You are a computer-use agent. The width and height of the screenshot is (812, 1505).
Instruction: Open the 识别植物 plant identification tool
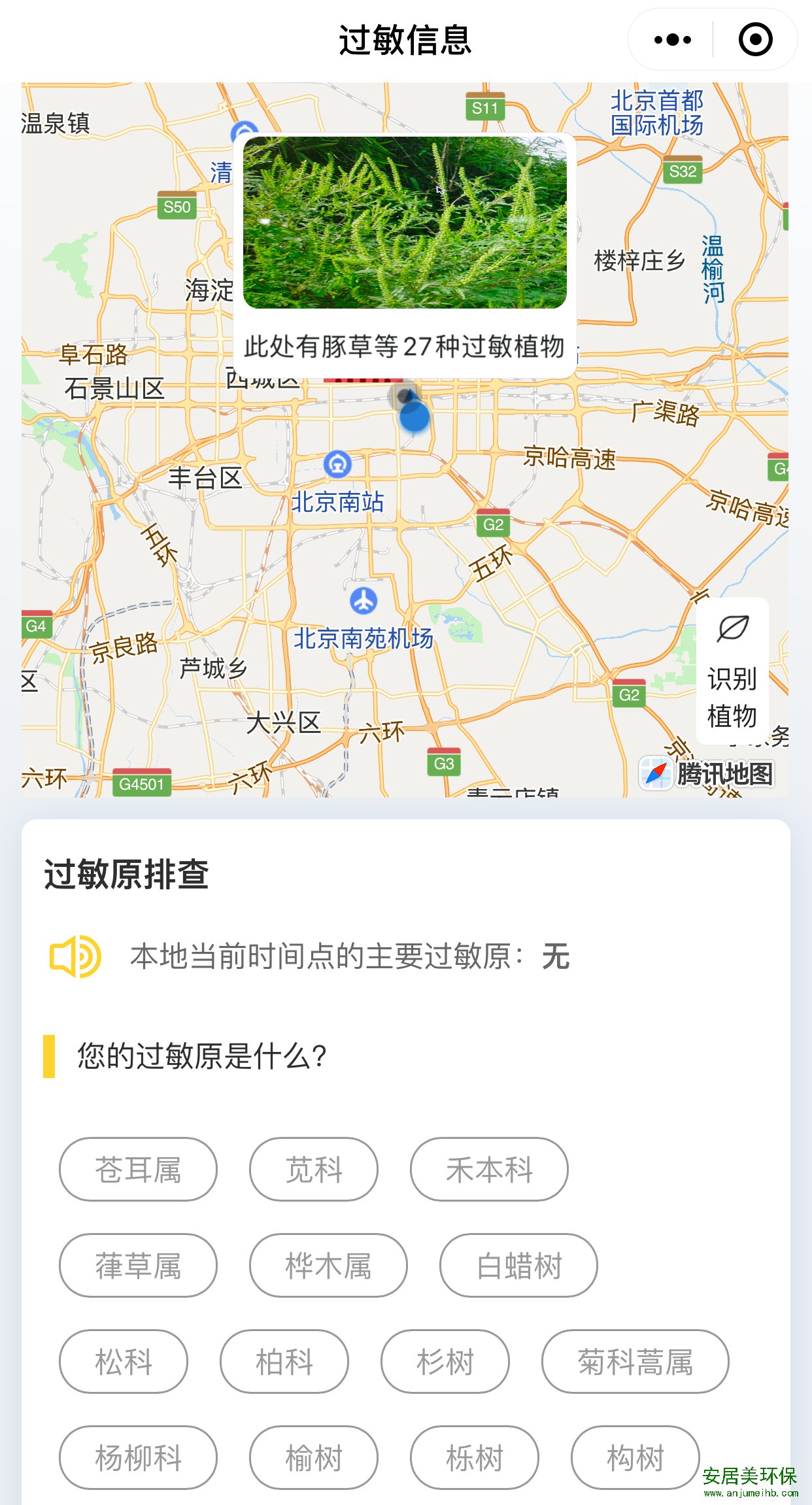pos(732,671)
